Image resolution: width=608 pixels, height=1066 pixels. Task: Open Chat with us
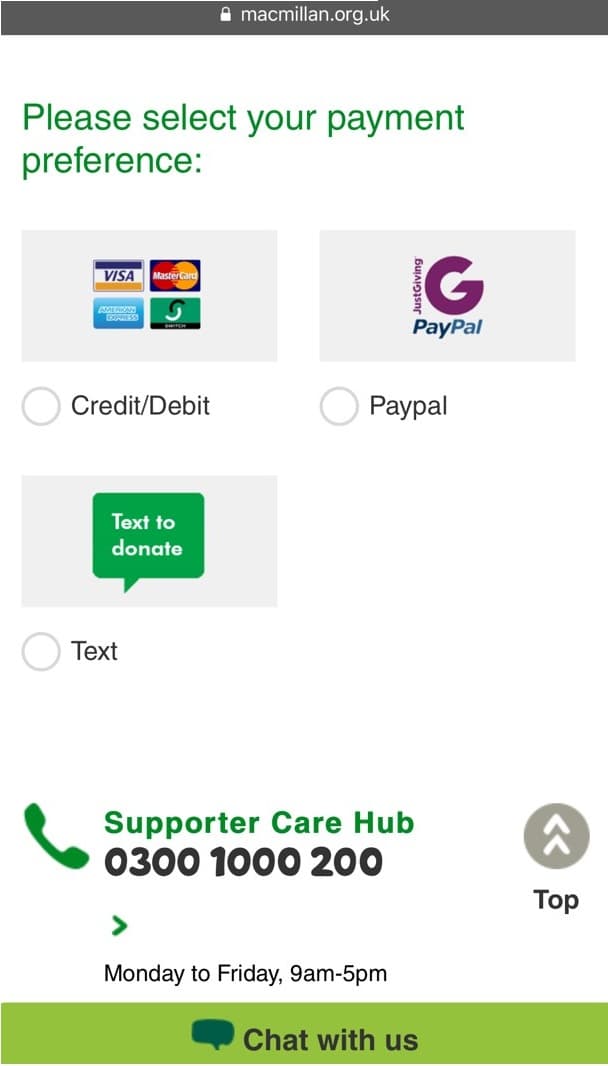coord(304,1033)
